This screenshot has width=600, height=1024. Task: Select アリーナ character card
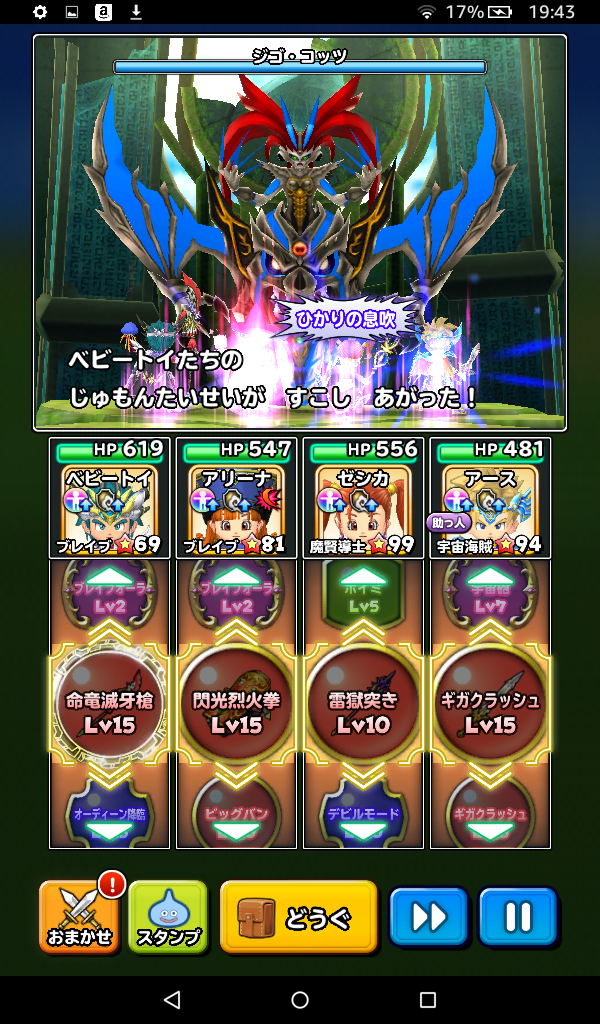tap(237, 498)
